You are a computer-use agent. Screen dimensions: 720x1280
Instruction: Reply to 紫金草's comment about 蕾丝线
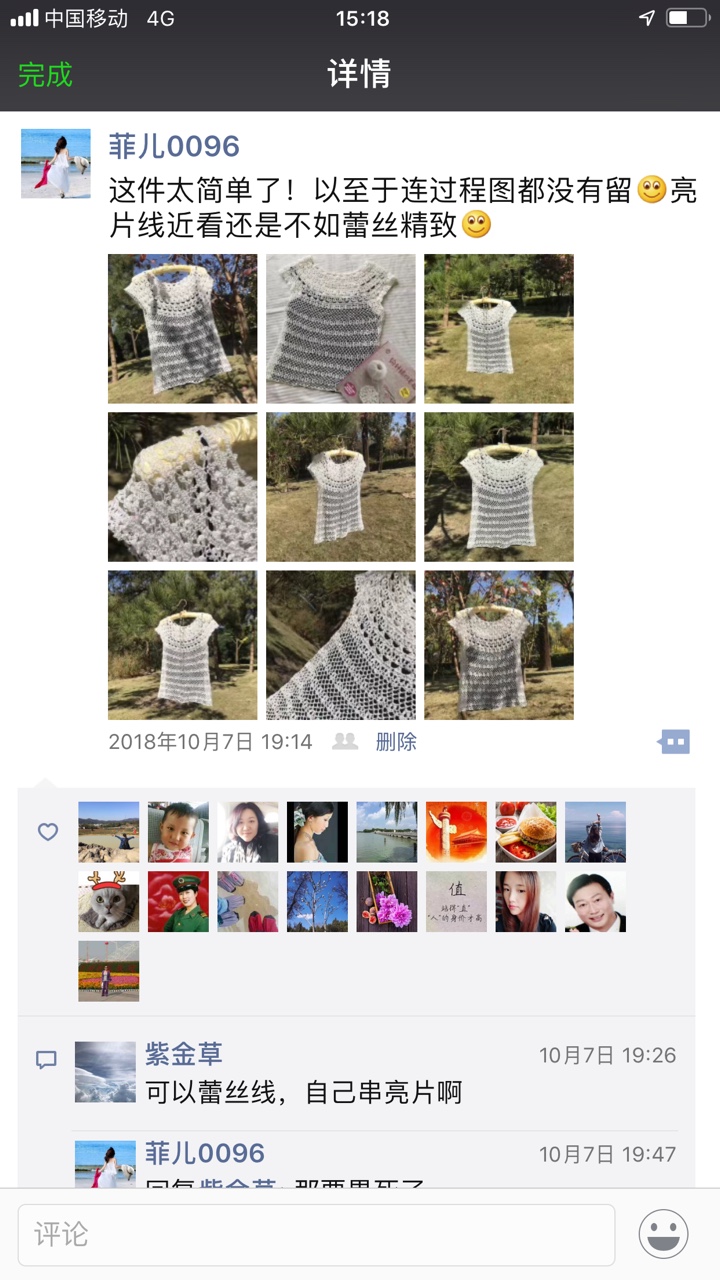pyautogui.click(x=304, y=1092)
